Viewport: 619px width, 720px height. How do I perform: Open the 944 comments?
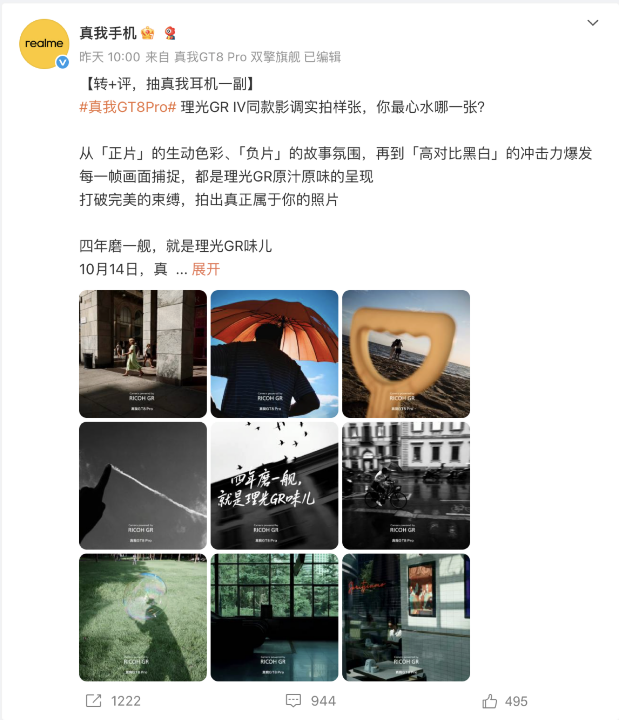[x=310, y=701]
